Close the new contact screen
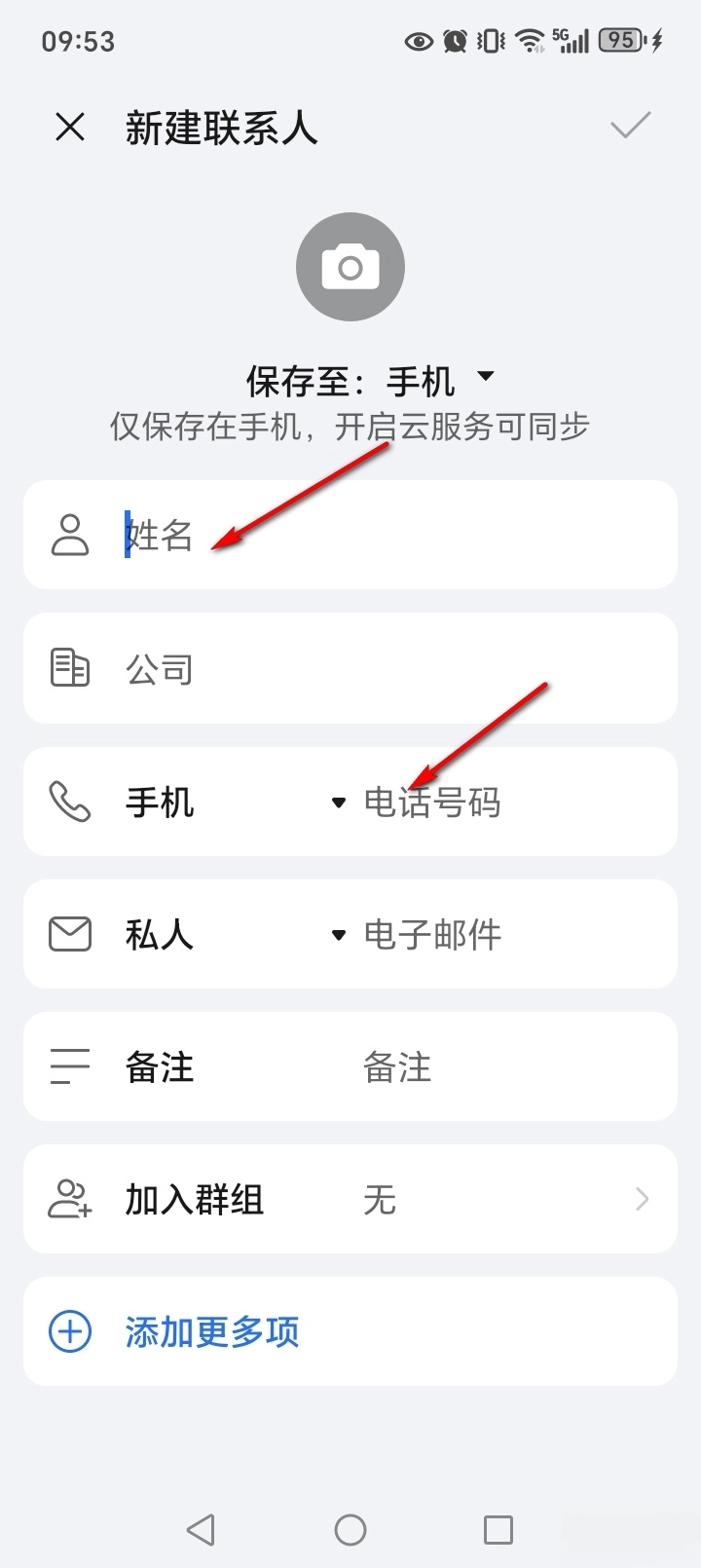The height and width of the screenshot is (1568, 701). coord(70,127)
